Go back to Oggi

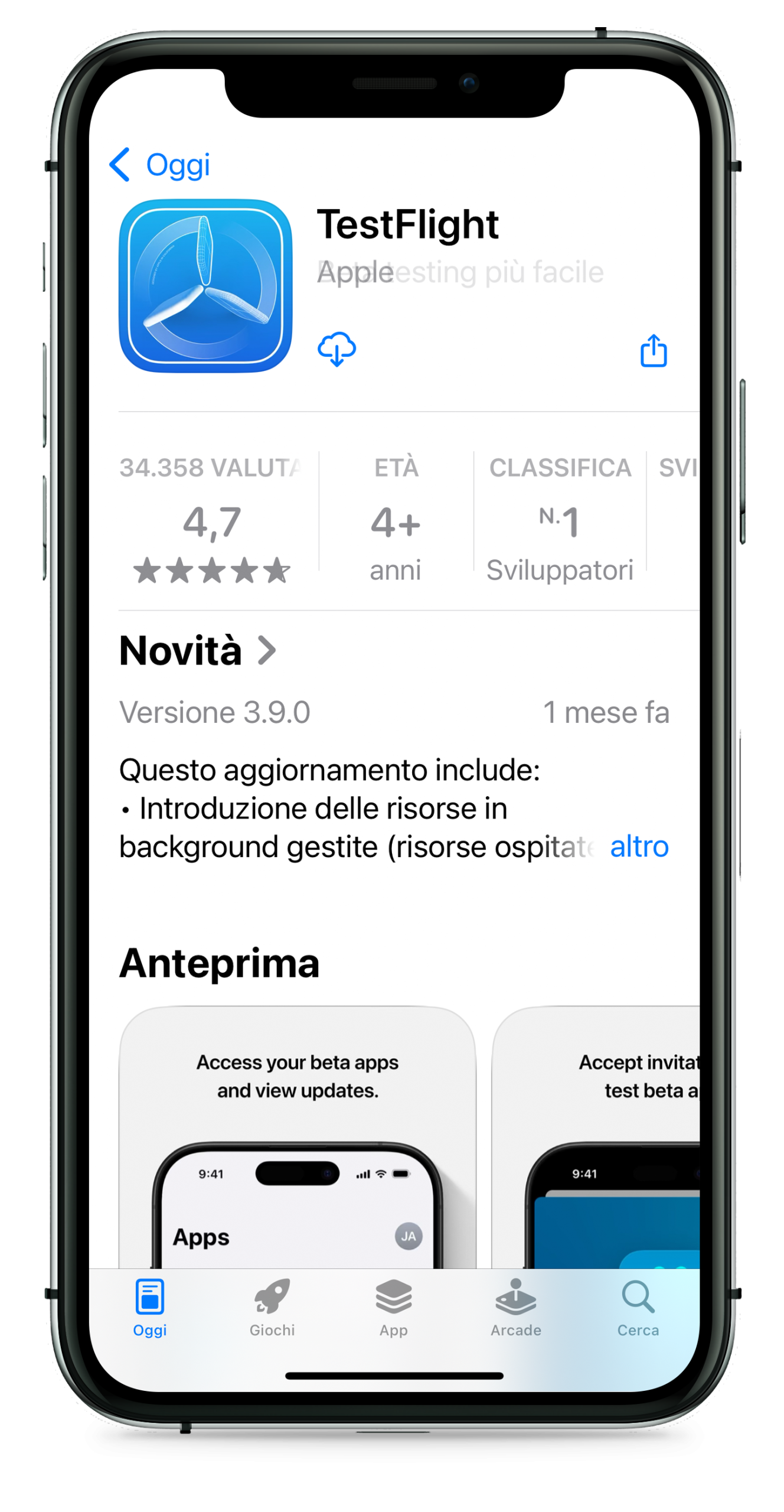coord(159,165)
